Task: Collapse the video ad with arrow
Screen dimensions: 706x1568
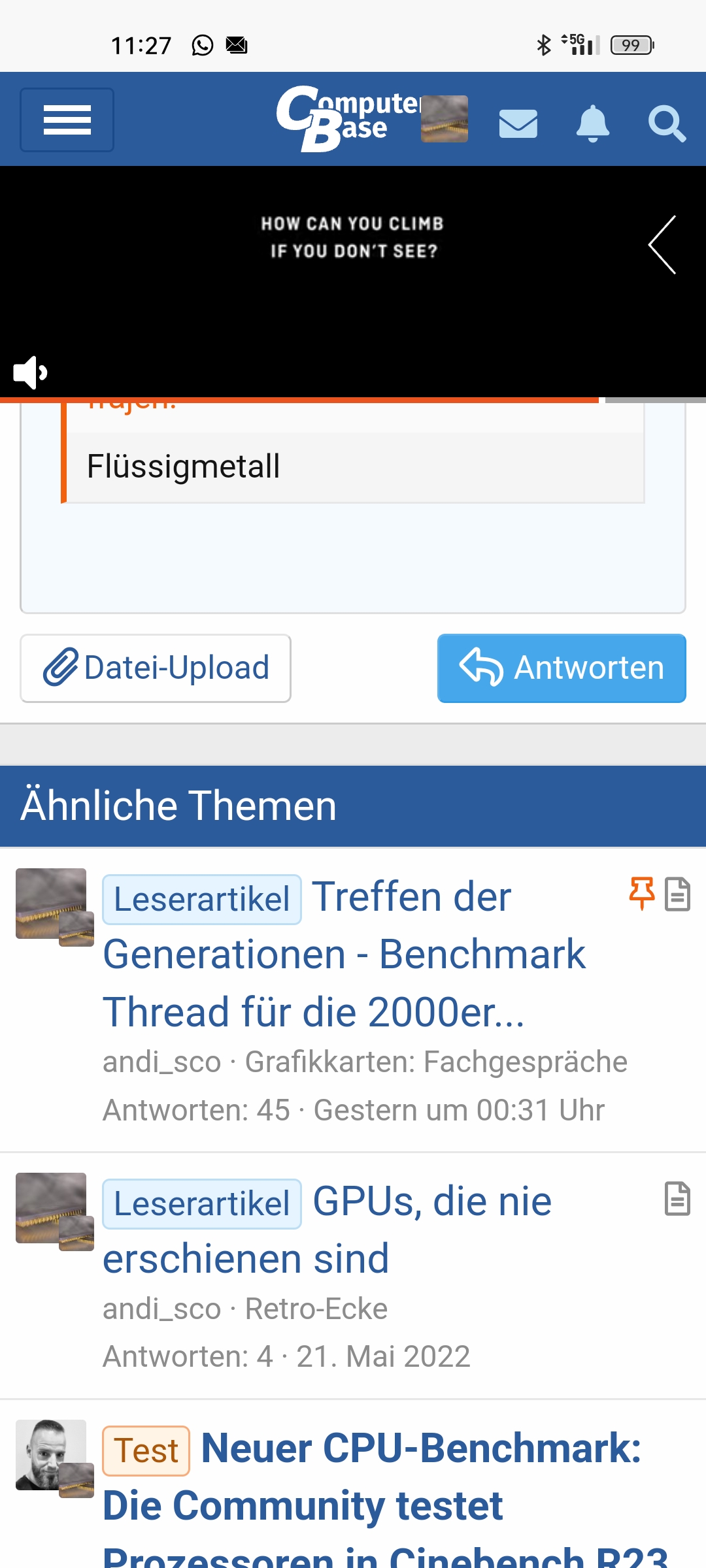Action: 663,244
